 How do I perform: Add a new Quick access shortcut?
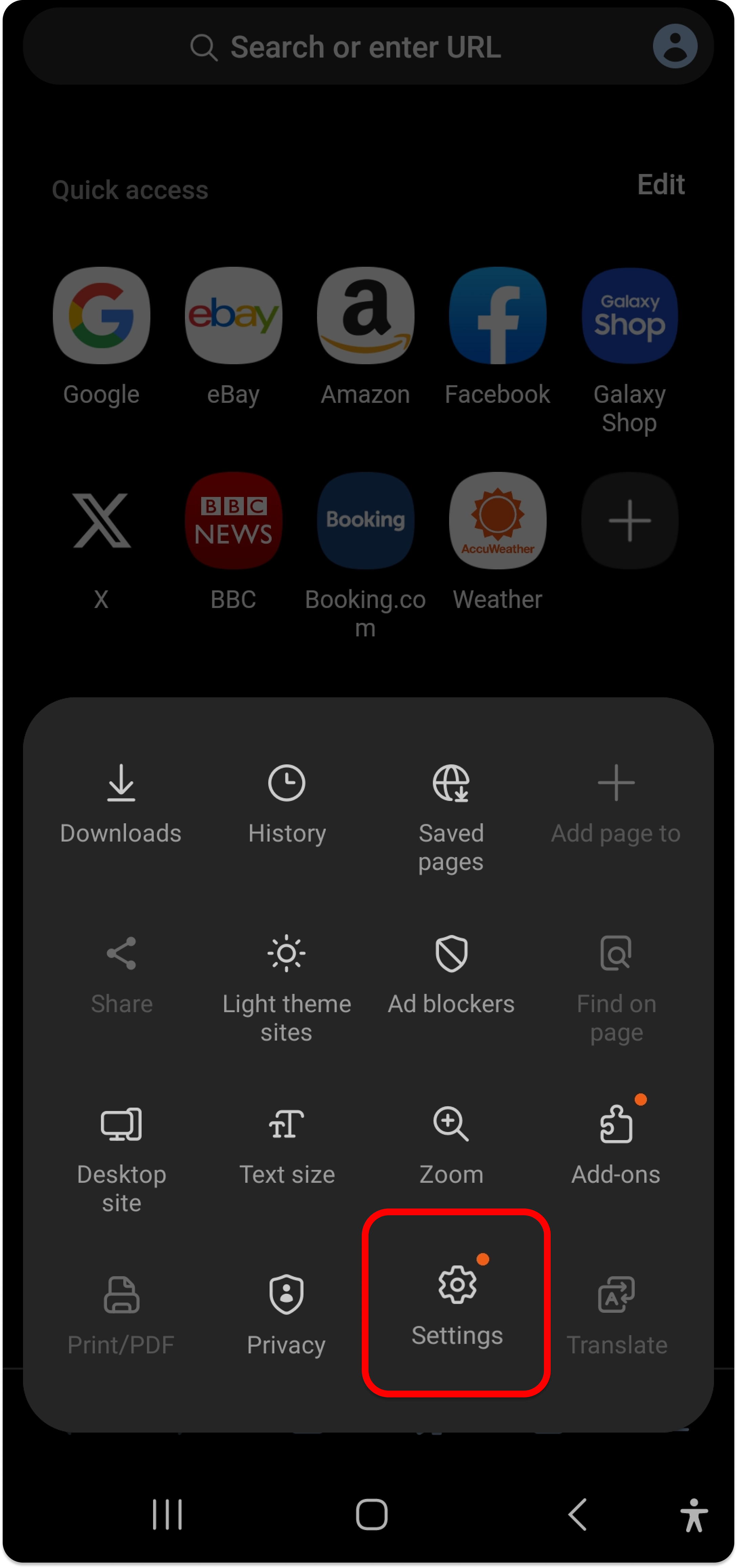click(x=630, y=520)
